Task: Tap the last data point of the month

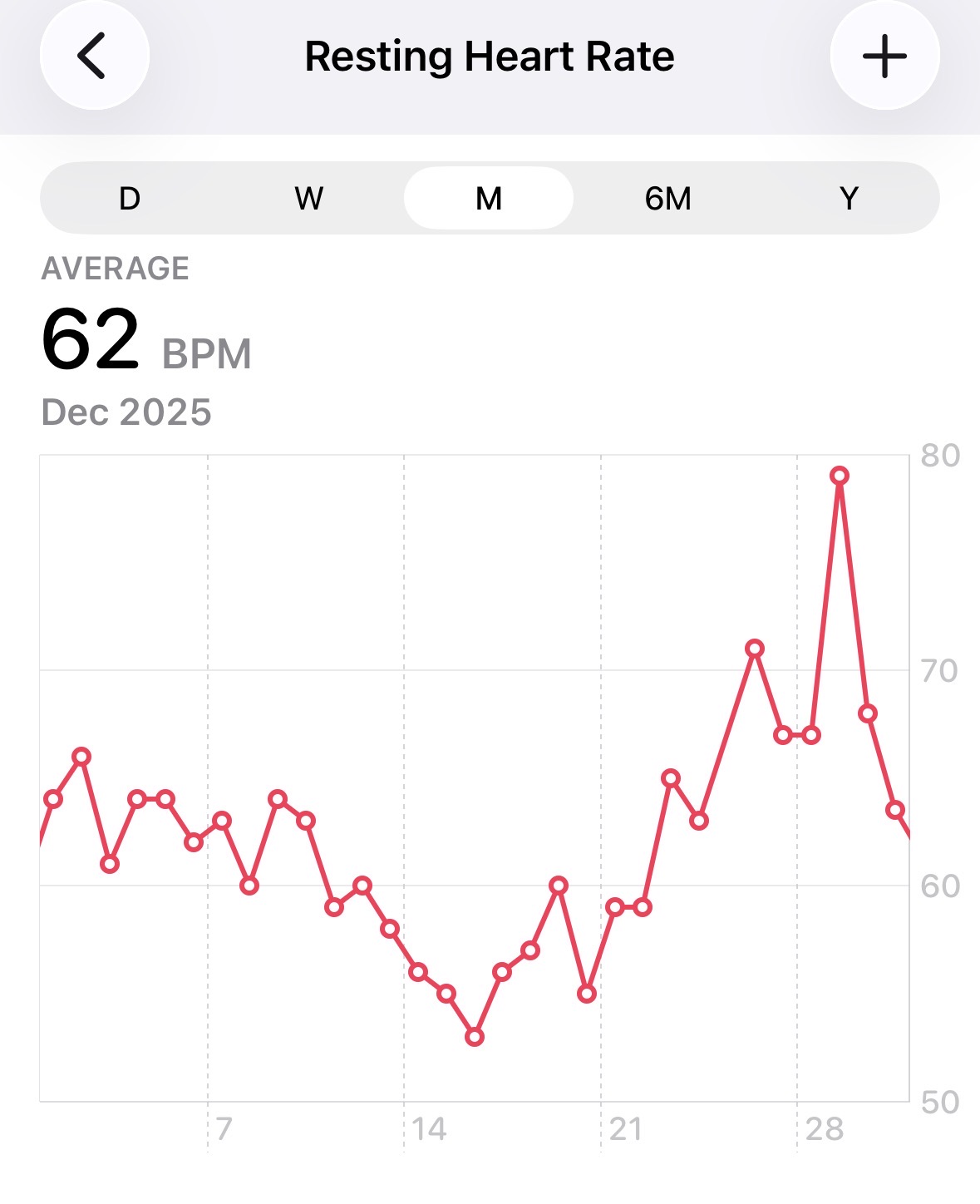Action: pos(896,808)
